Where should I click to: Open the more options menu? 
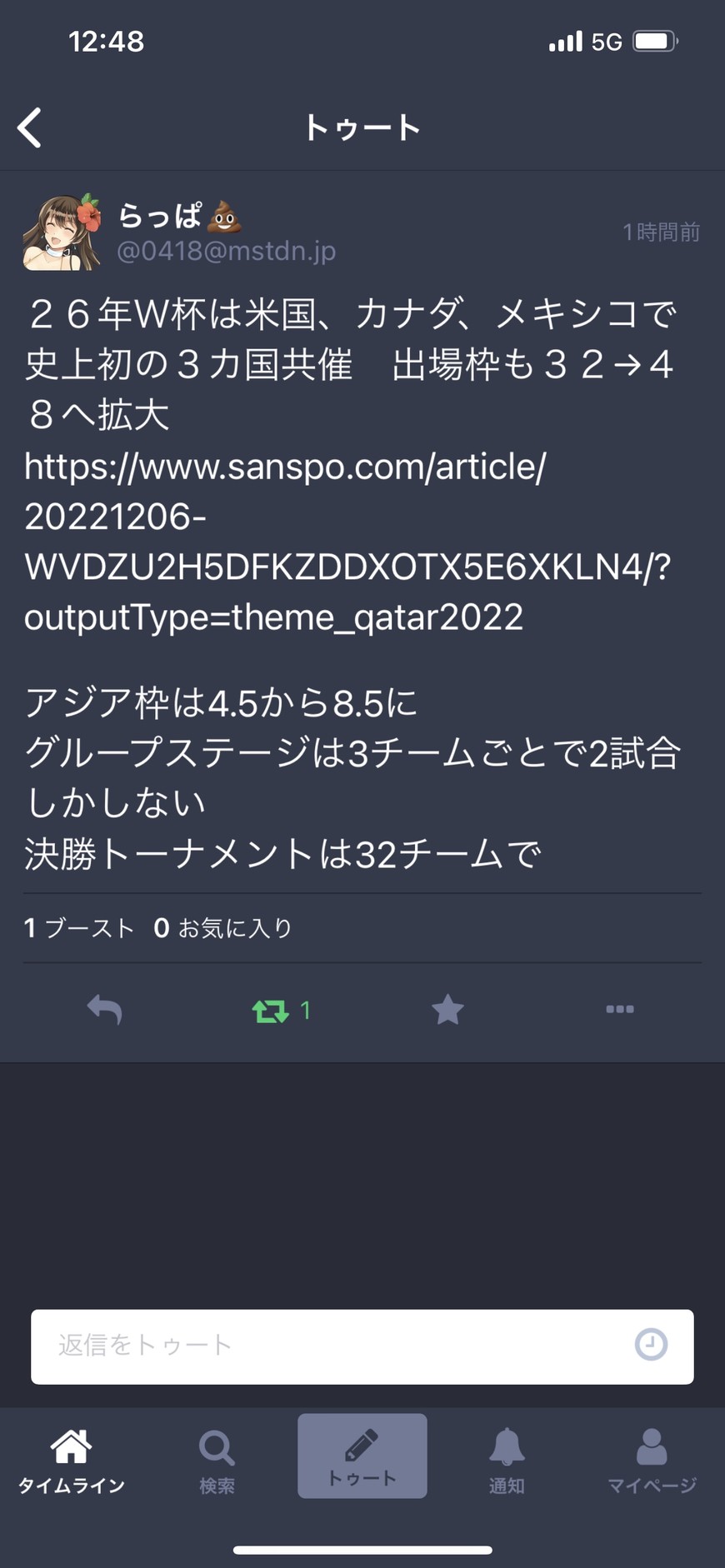coord(619,1009)
